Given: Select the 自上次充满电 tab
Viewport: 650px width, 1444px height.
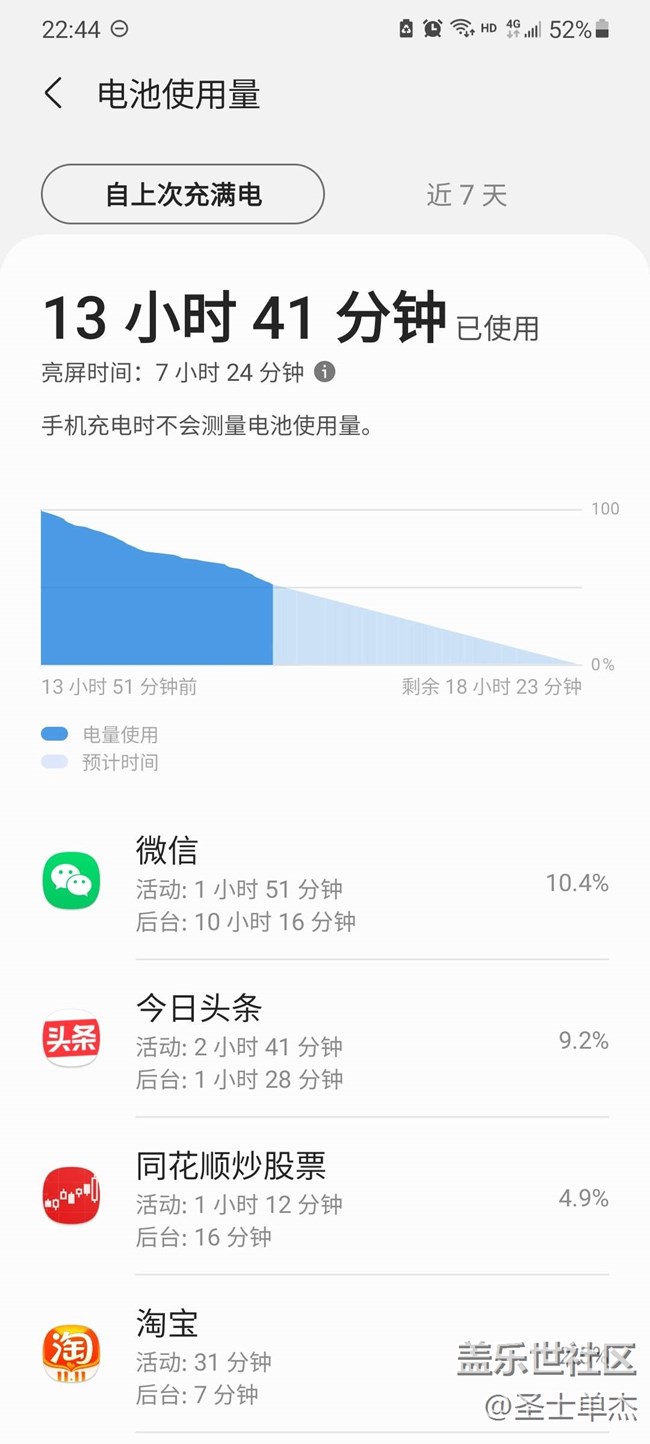Looking at the screenshot, I should [183, 194].
